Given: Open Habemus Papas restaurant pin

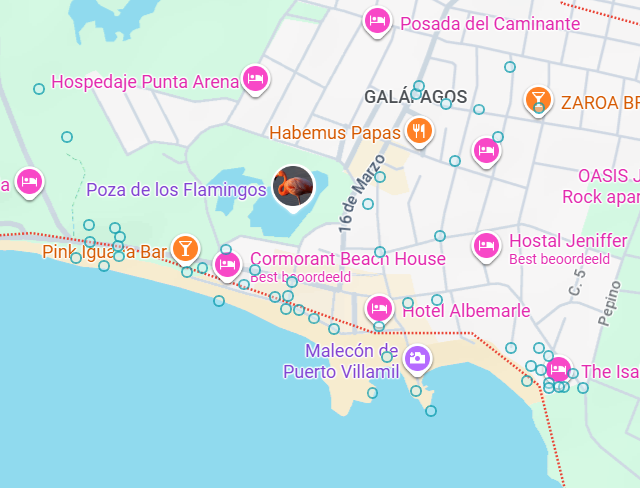Looking at the screenshot, I should [419, 130].
